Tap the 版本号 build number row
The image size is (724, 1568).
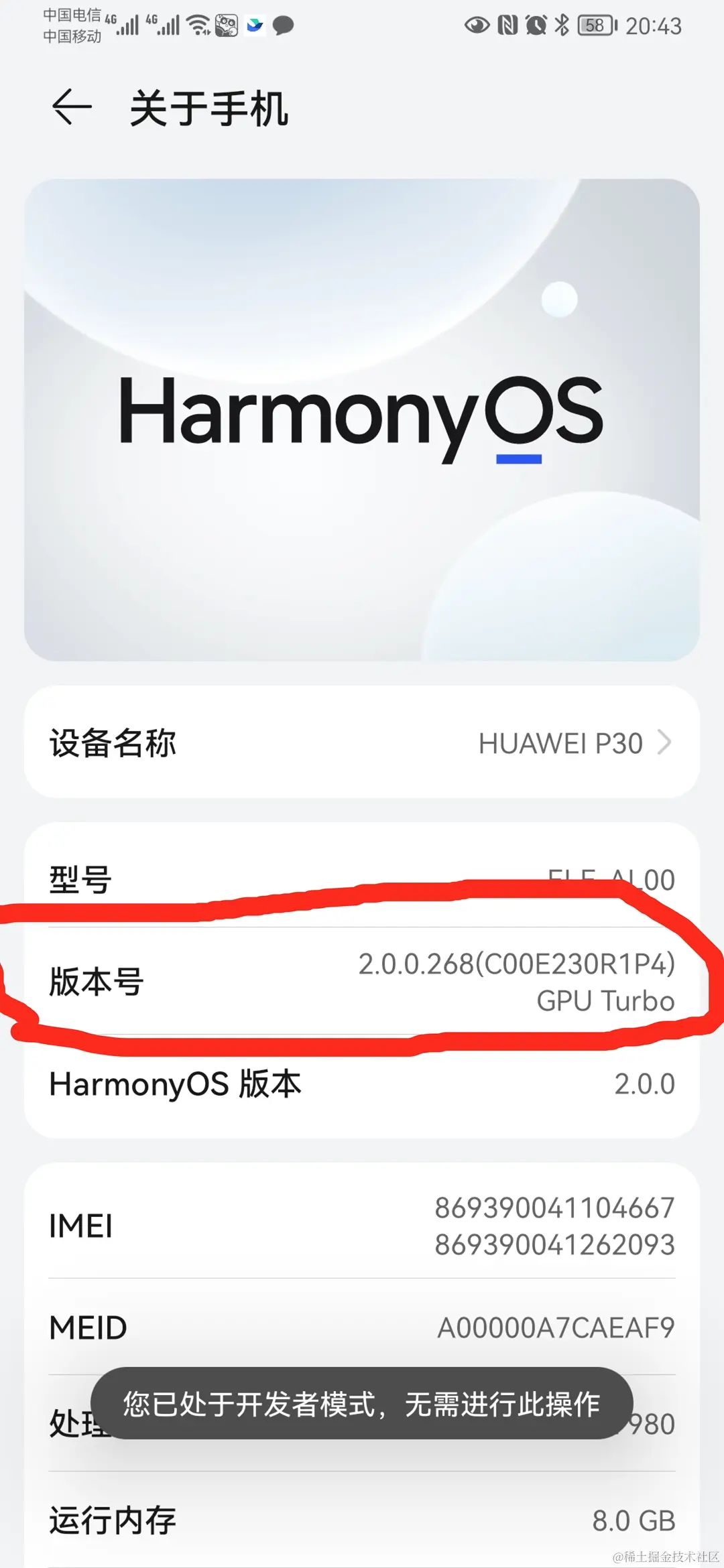click(362, 981)
